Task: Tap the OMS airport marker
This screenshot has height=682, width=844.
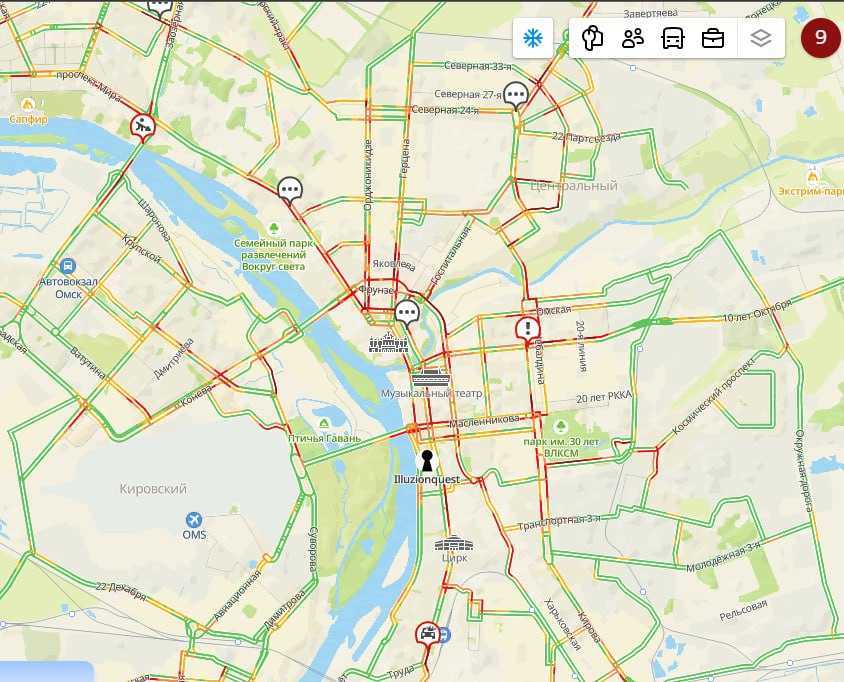Action: click(x=194, y=519)
